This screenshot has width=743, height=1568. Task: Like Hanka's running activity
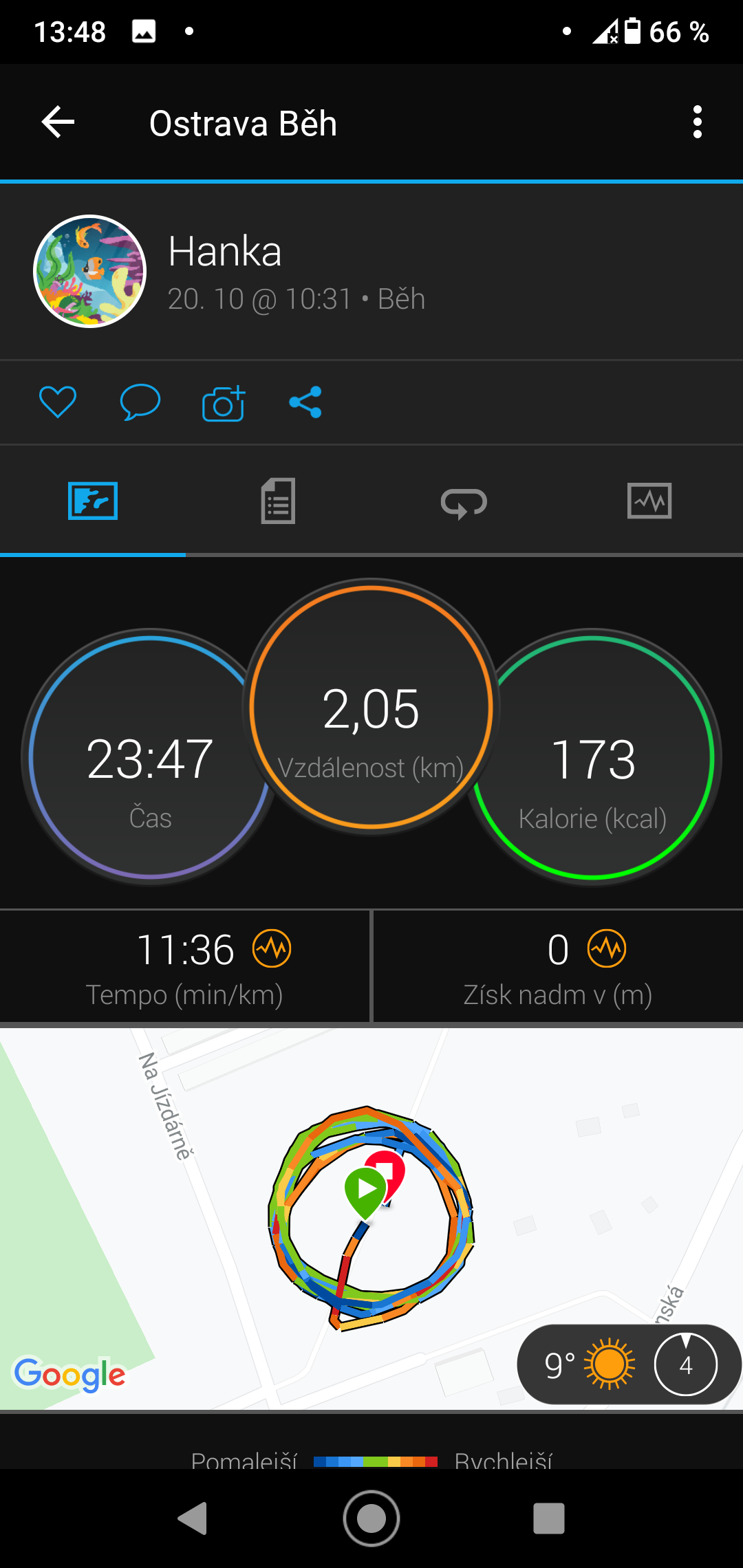[x=58, y=402]
